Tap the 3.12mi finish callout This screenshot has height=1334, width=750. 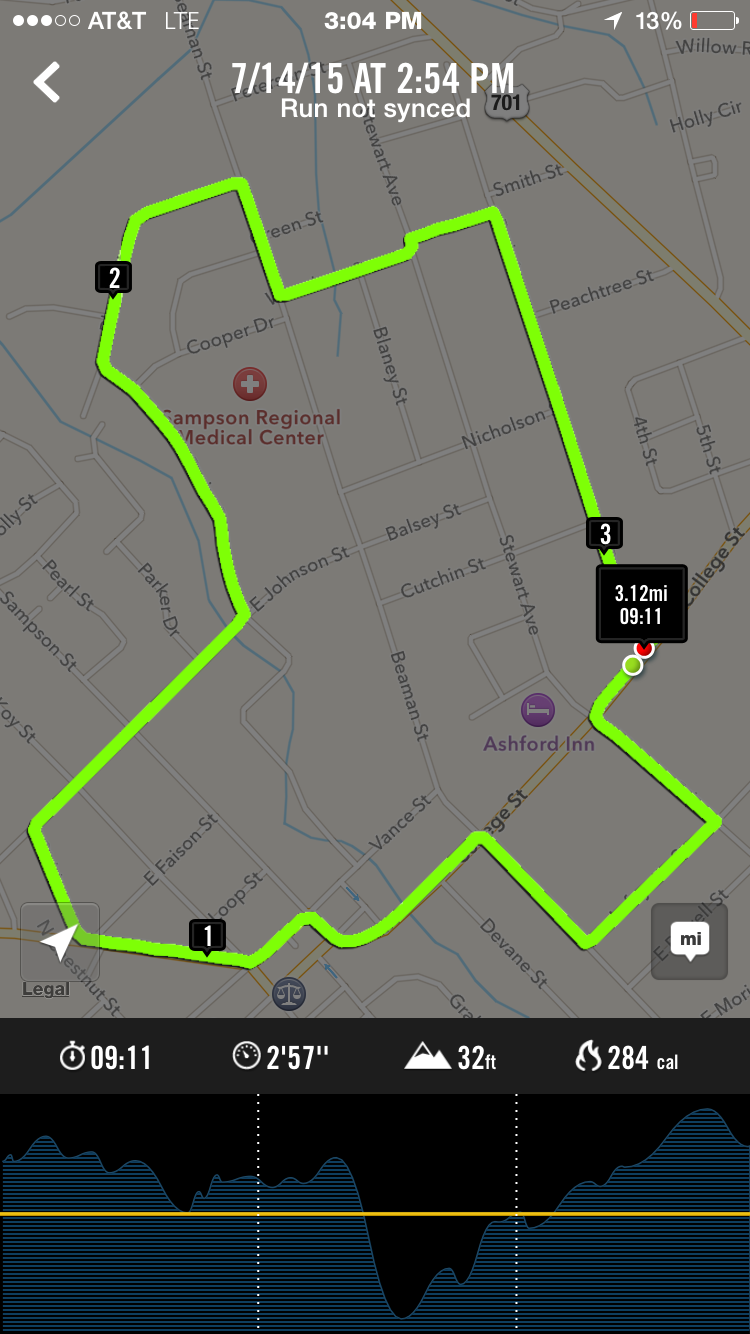click(642, 605)
